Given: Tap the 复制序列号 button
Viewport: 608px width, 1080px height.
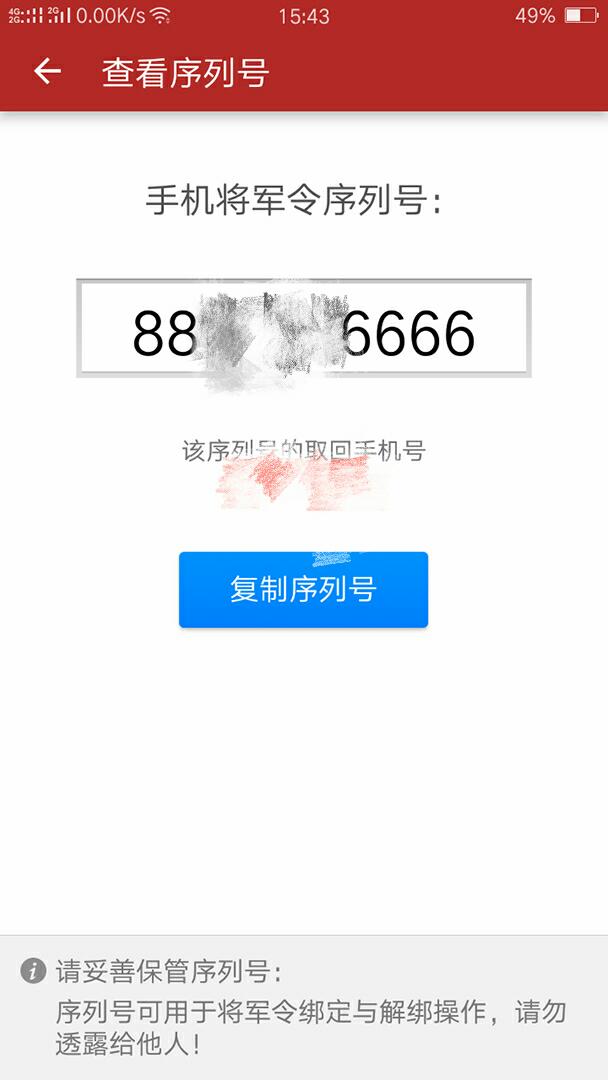Looking at the screenshot, I should tap(304, 590).
